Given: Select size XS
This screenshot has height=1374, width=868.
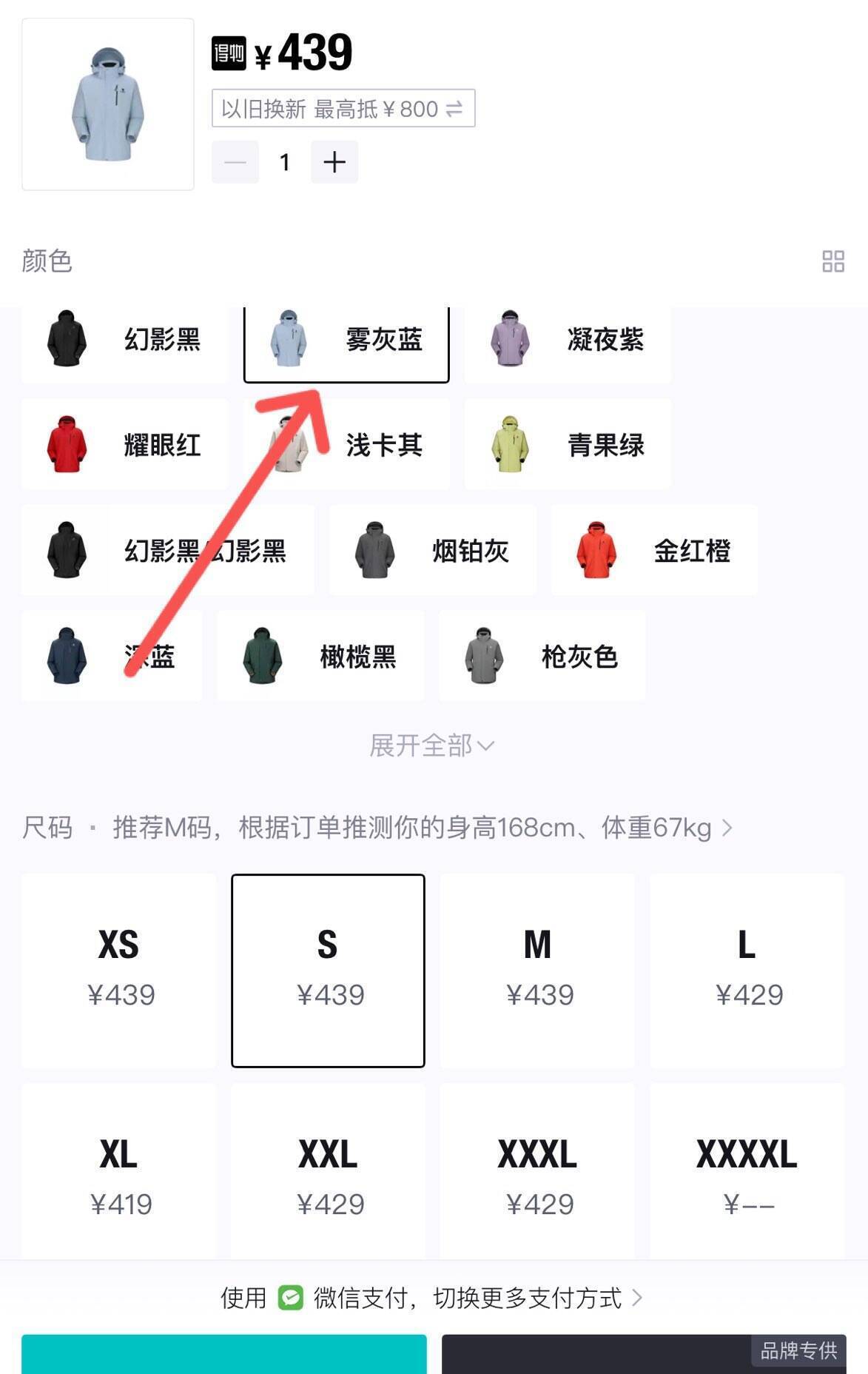Looking at the screenshot, I should (x=119, y=971).
